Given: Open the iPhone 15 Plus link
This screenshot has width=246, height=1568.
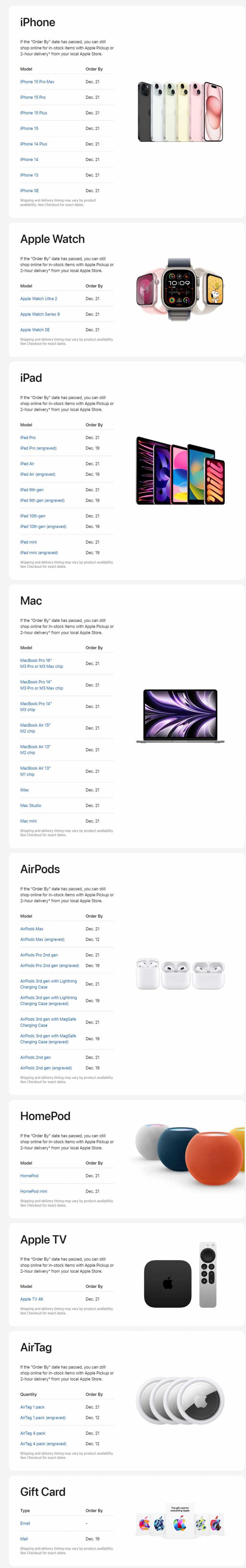Looking at the screenshot, I should click(33, 113).
